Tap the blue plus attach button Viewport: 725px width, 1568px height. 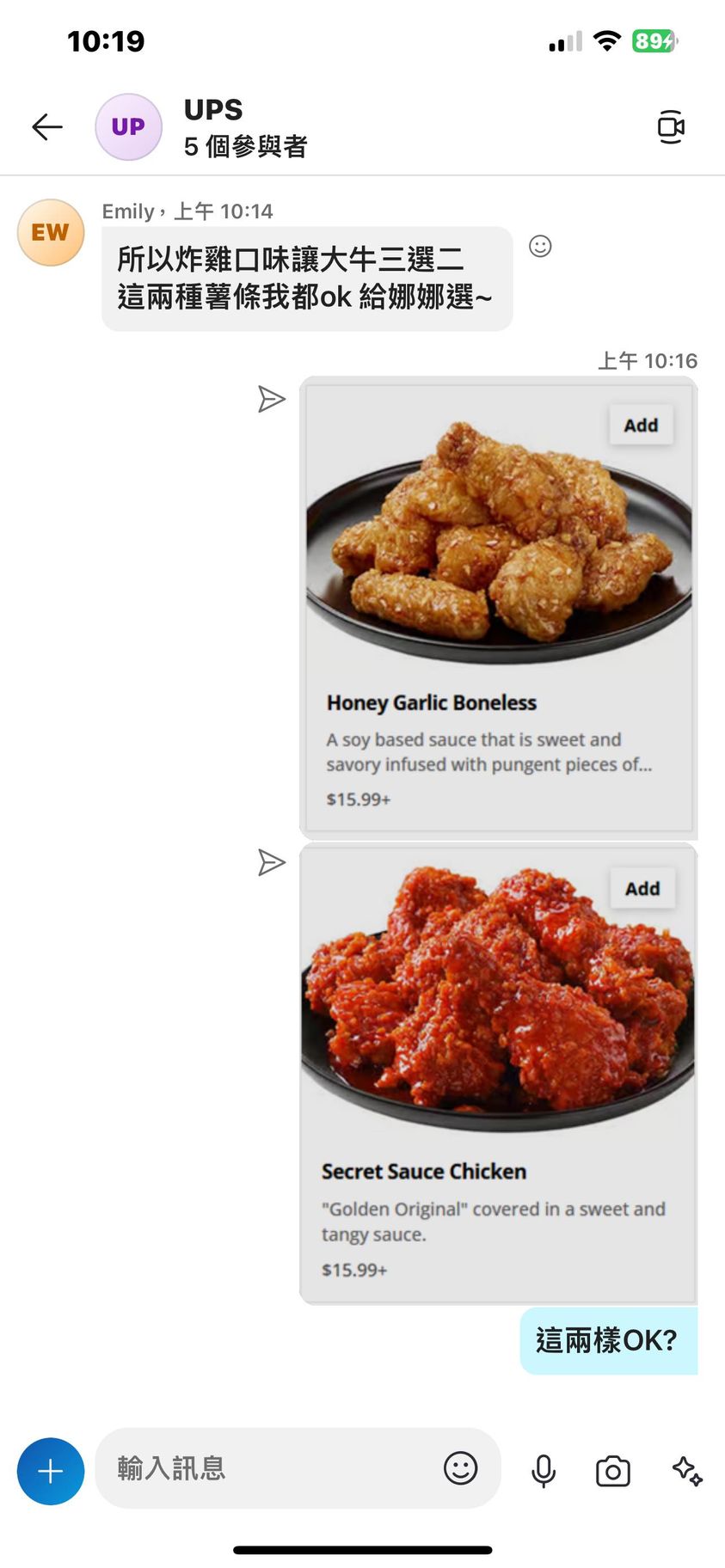tap(51, 1471)
